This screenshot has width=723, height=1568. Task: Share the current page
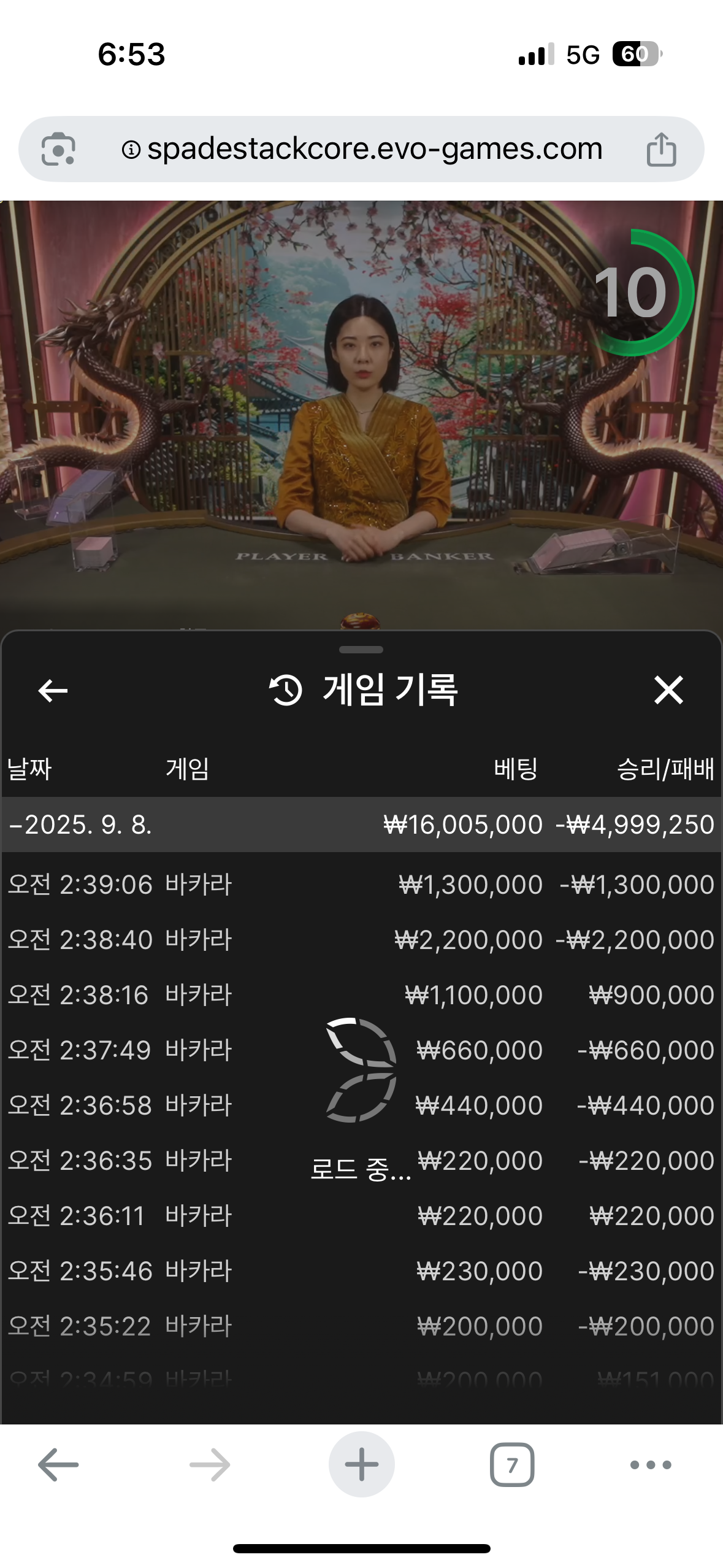[661, 149]
